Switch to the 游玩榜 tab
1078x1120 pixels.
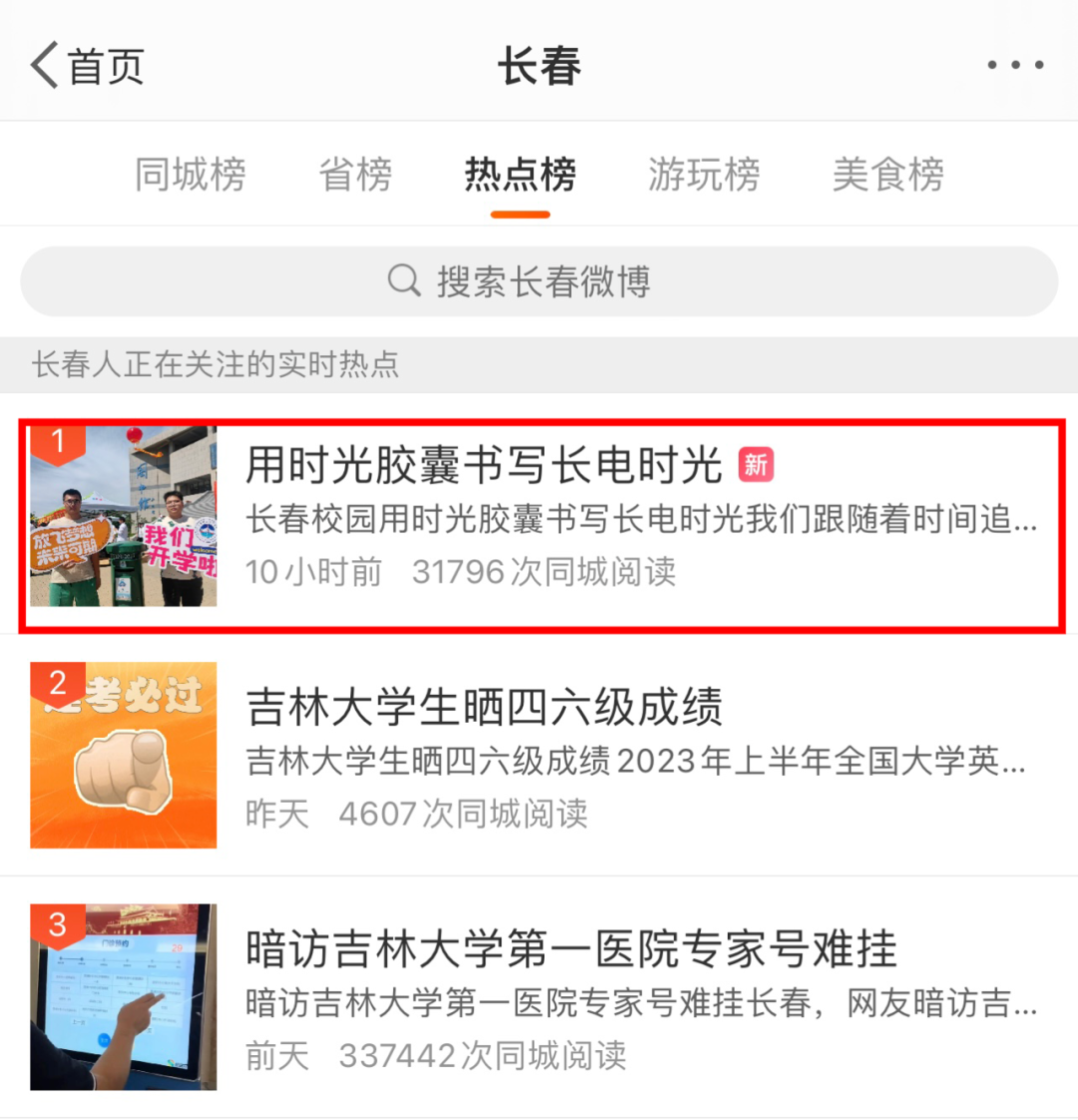click(x=704, y=175)
